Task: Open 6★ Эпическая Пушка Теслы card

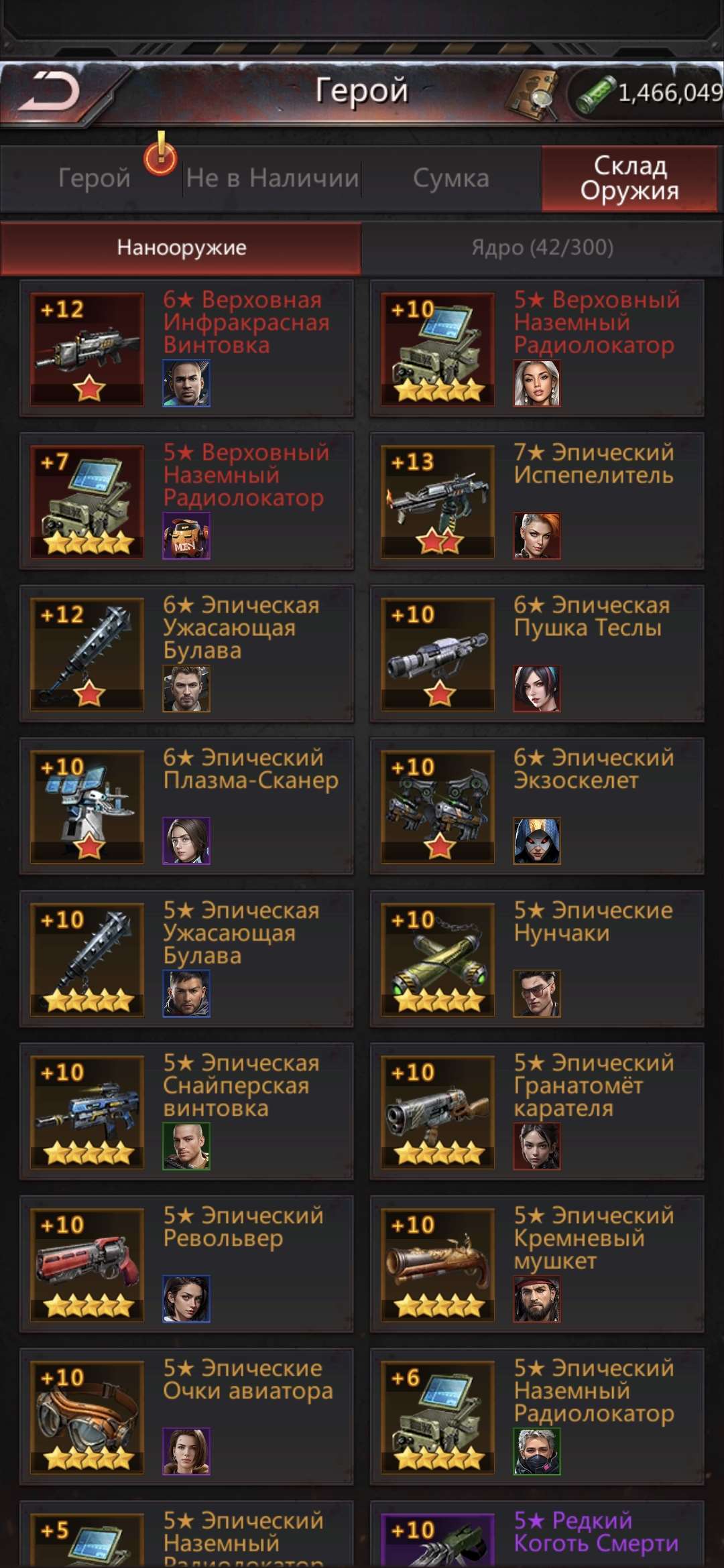Action: point(536,654)
